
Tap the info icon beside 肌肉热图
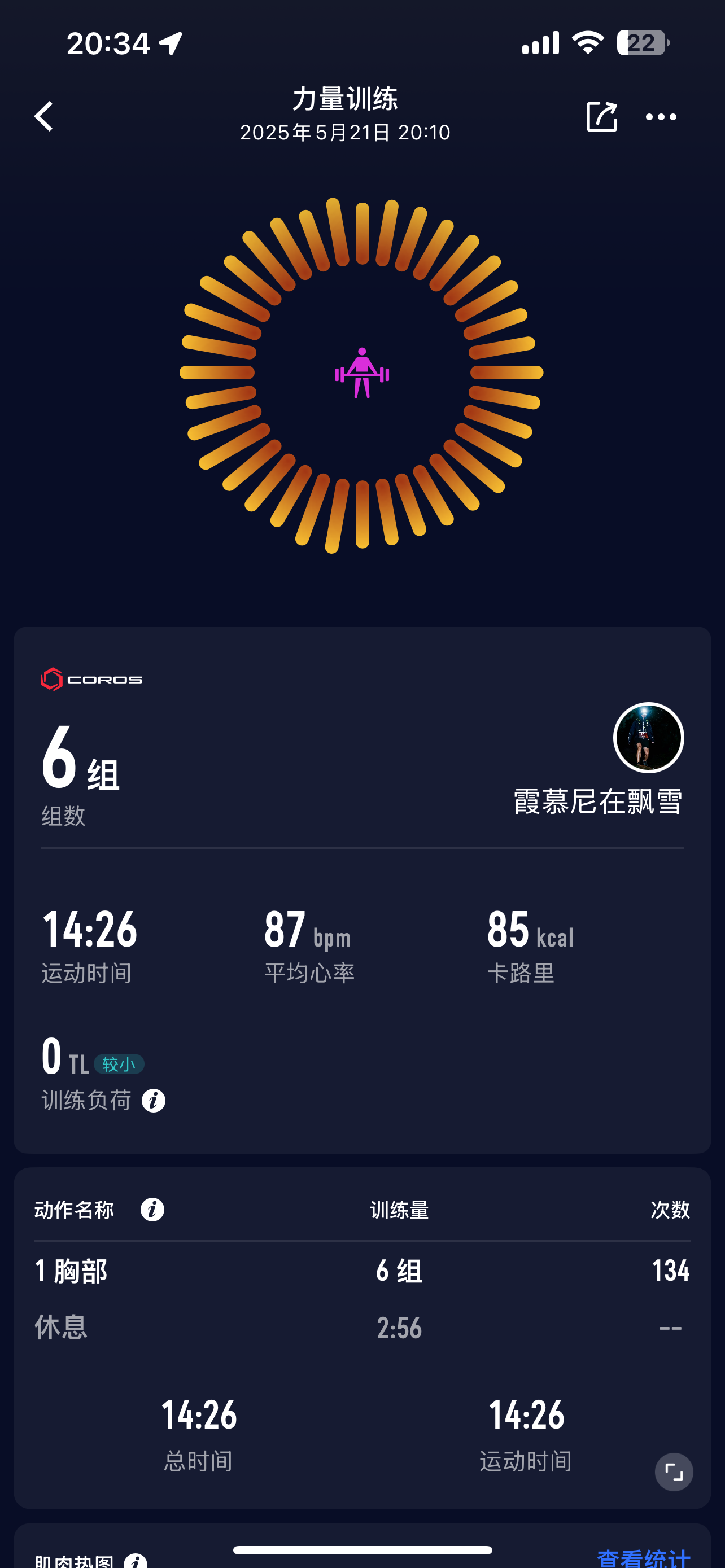point(135,1561)
